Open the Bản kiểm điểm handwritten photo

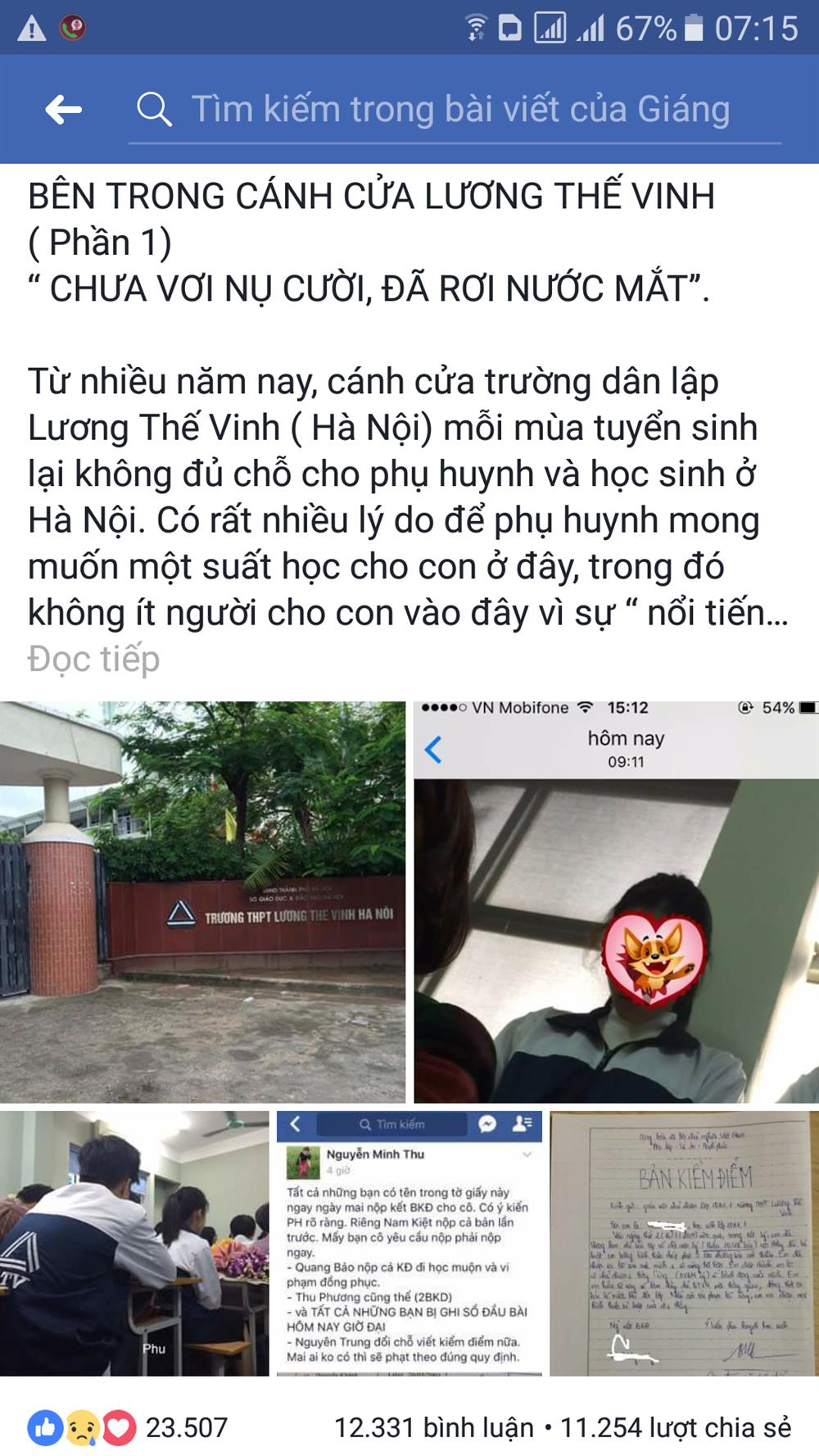coord(684,1243)
